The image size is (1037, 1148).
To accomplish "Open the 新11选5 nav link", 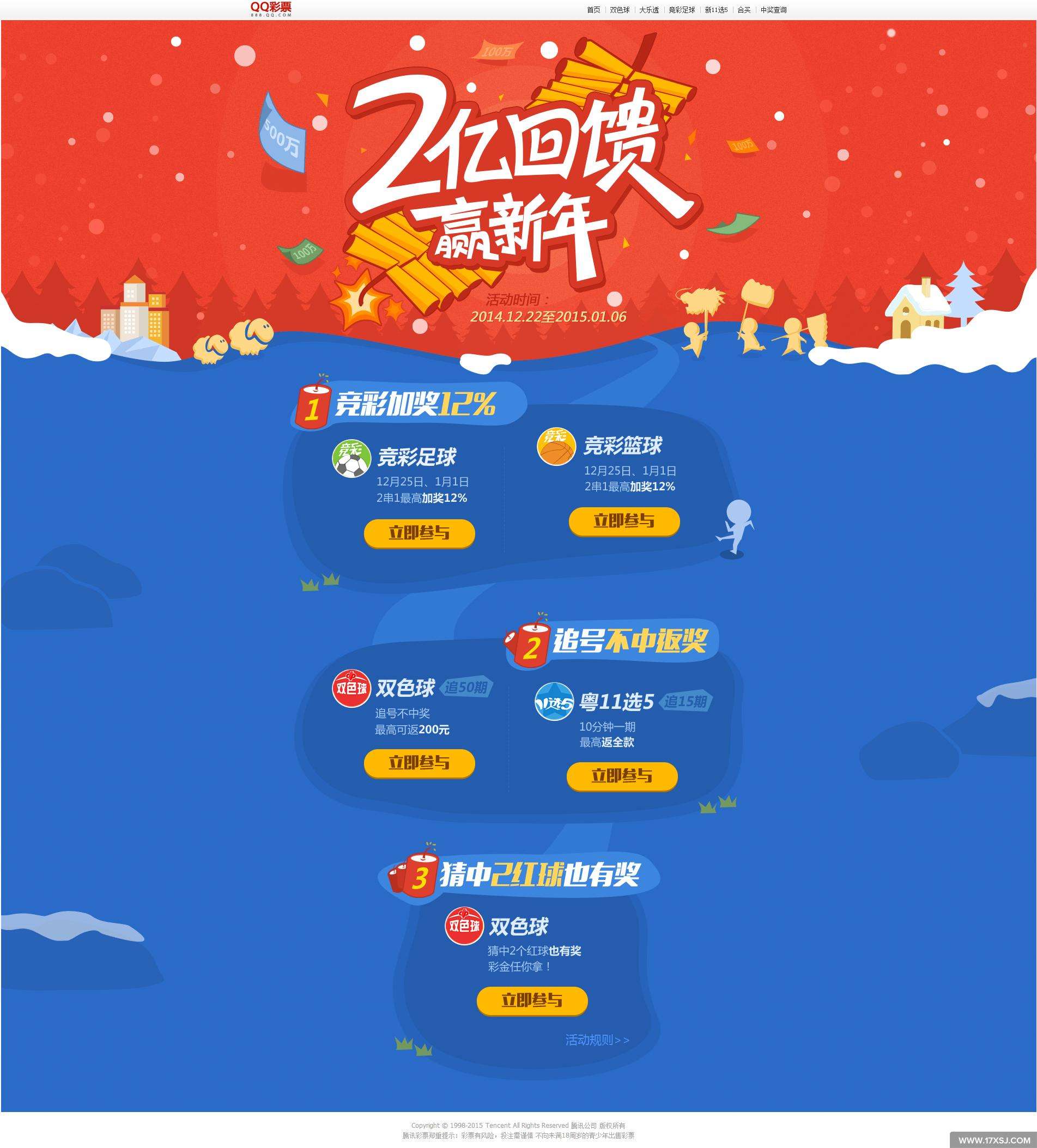I will click(716, 10).
